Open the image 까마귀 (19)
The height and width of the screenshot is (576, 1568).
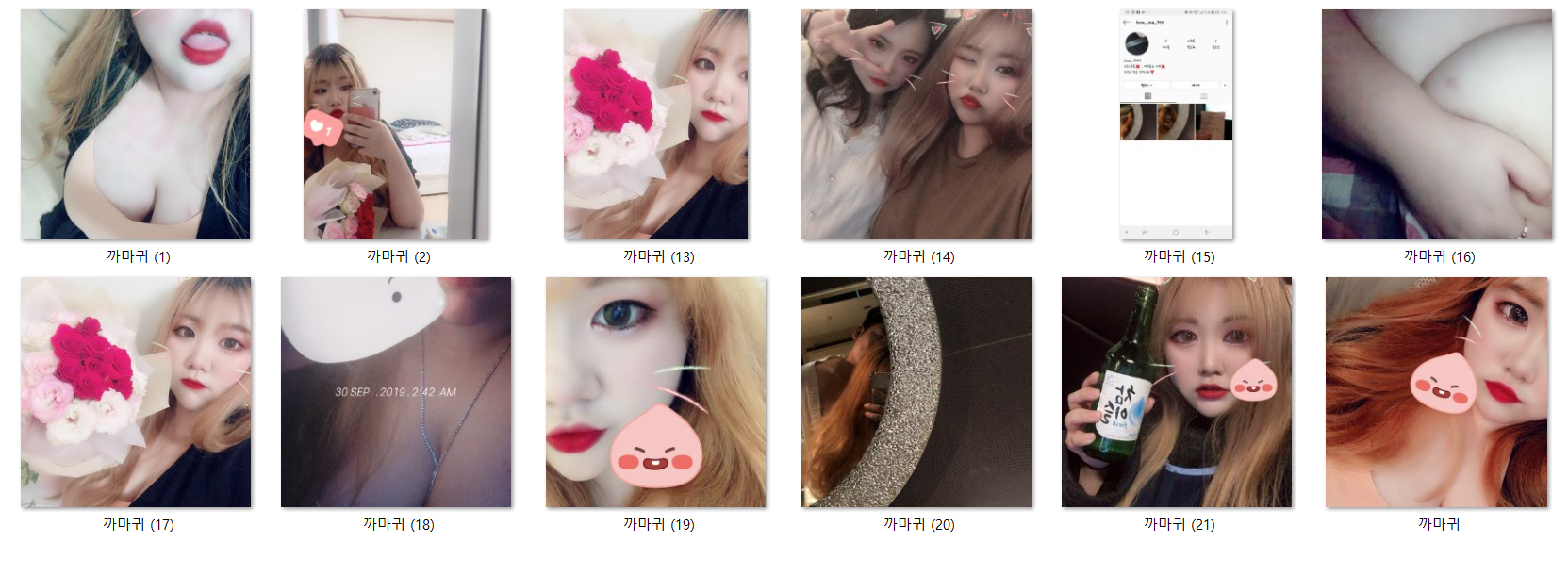[x=656, y=392]
